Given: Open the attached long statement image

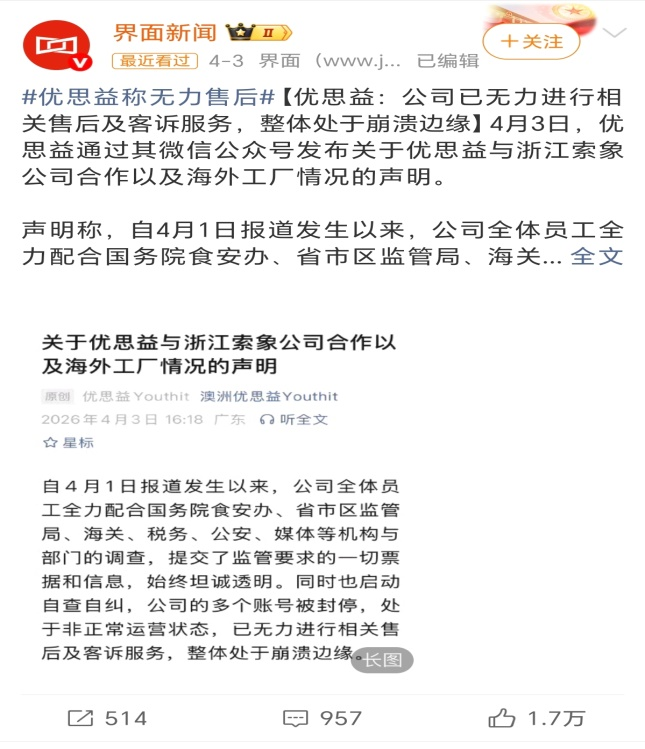Looking at the screenshot, I should coord(221,498).
